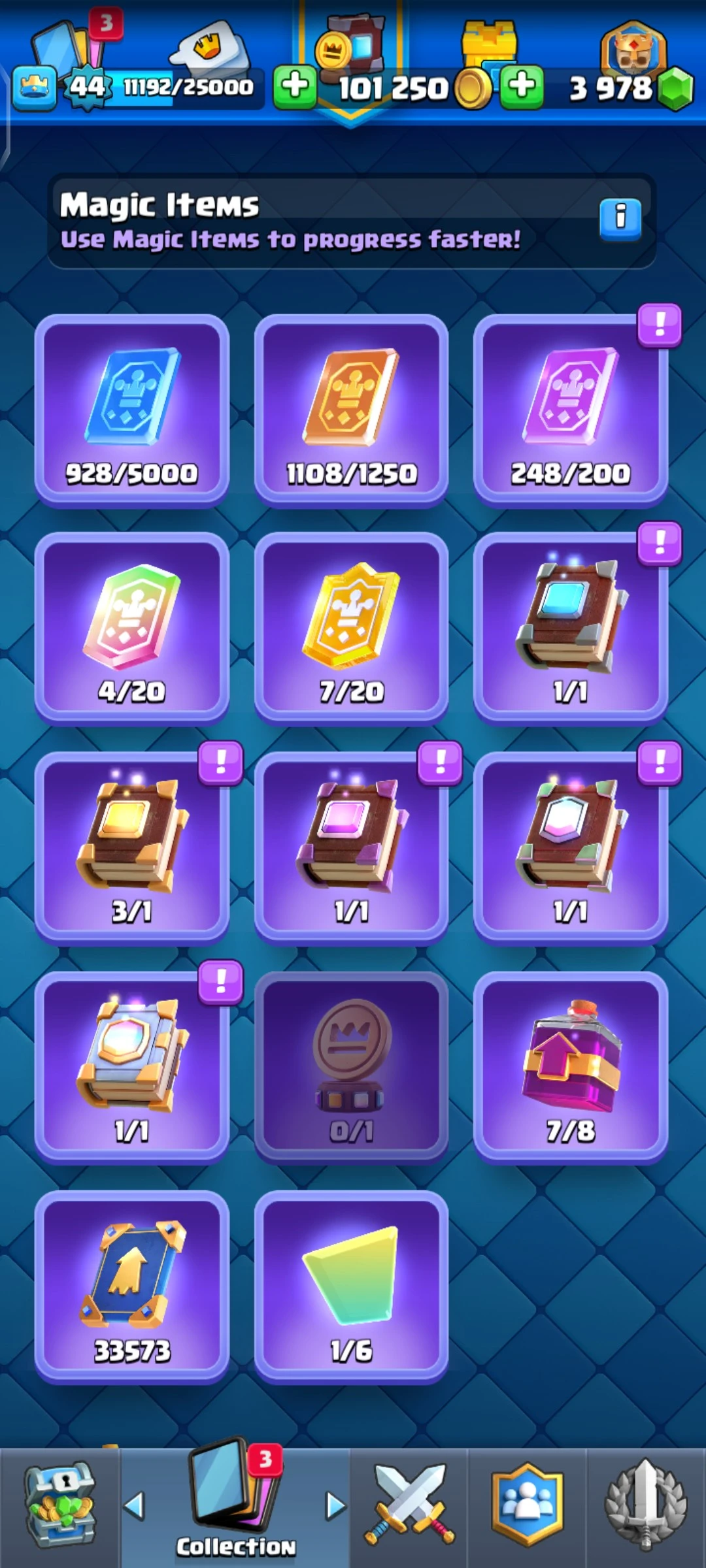This screenshot has height=1568, width=706.
Task: Select the legendary Book of Cards with the rainbow gem
Action: [570, 847]
